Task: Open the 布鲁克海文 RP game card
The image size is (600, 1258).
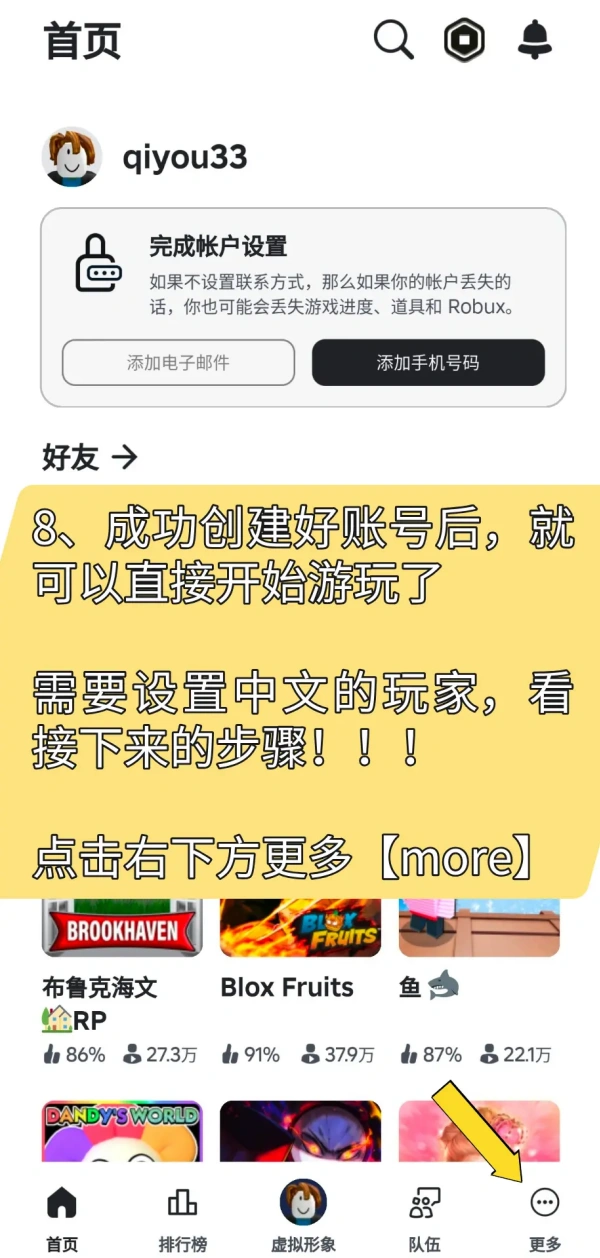Action: 122,930
